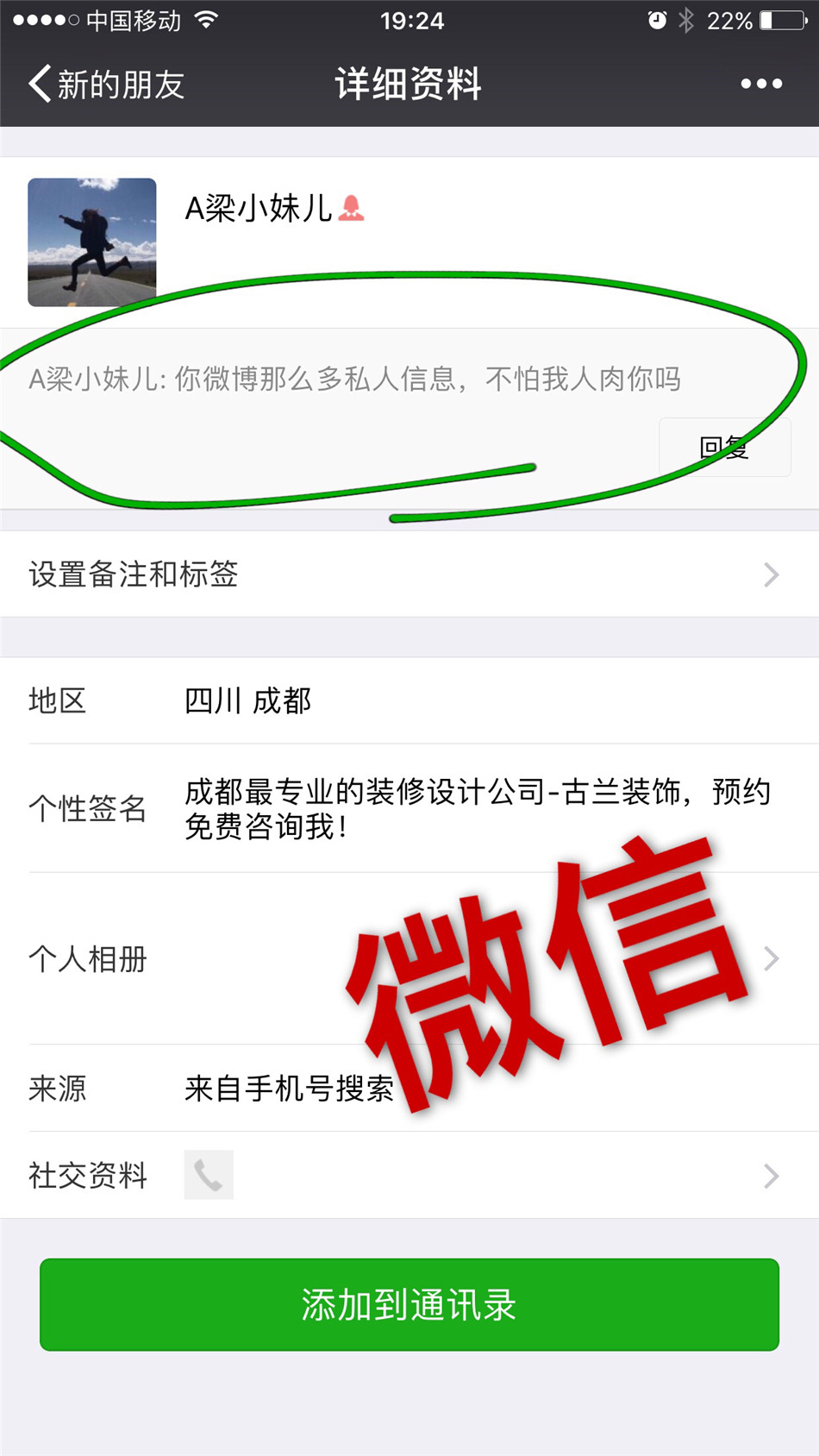Open 个人相册 album
The image size is (819, 1456).
coord(409,958)
